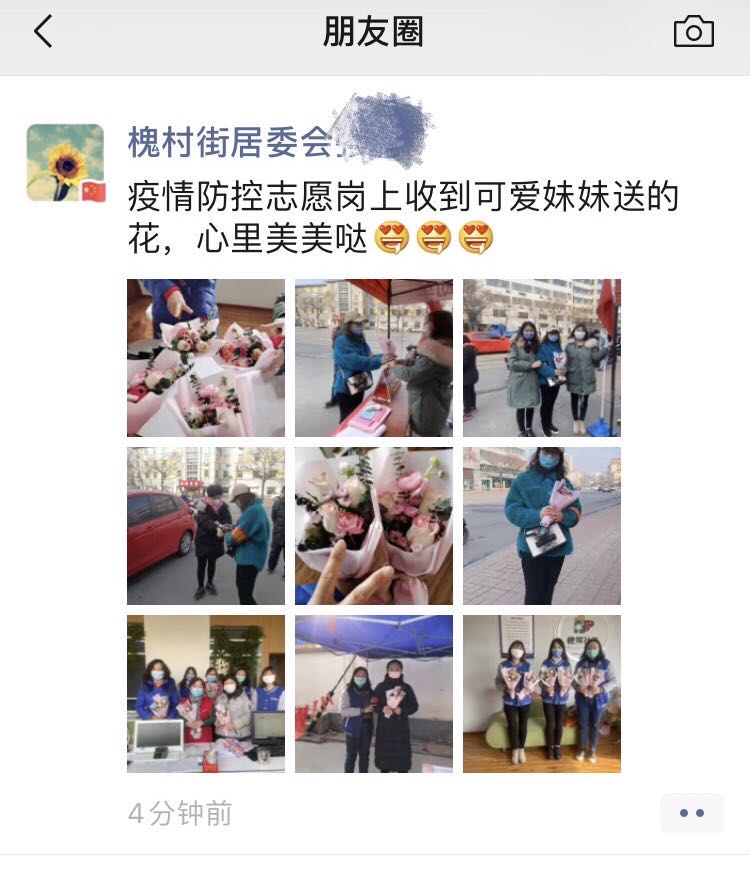Viewport: 750px width, 880px height.
Task: View photo of three volunteers in blue vests
Action: (x=541, y=693)
